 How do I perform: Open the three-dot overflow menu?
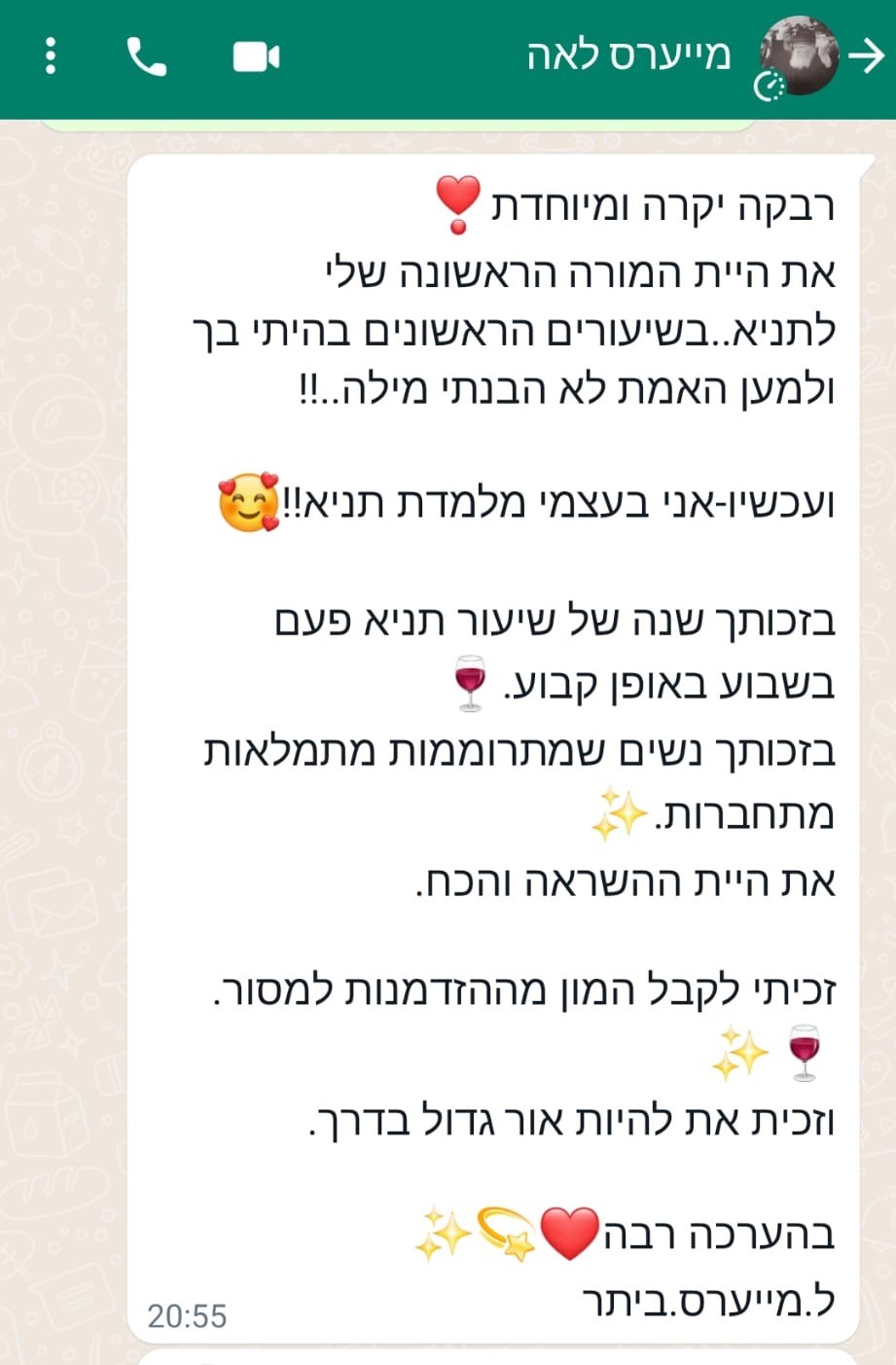[x=51, y=56]
